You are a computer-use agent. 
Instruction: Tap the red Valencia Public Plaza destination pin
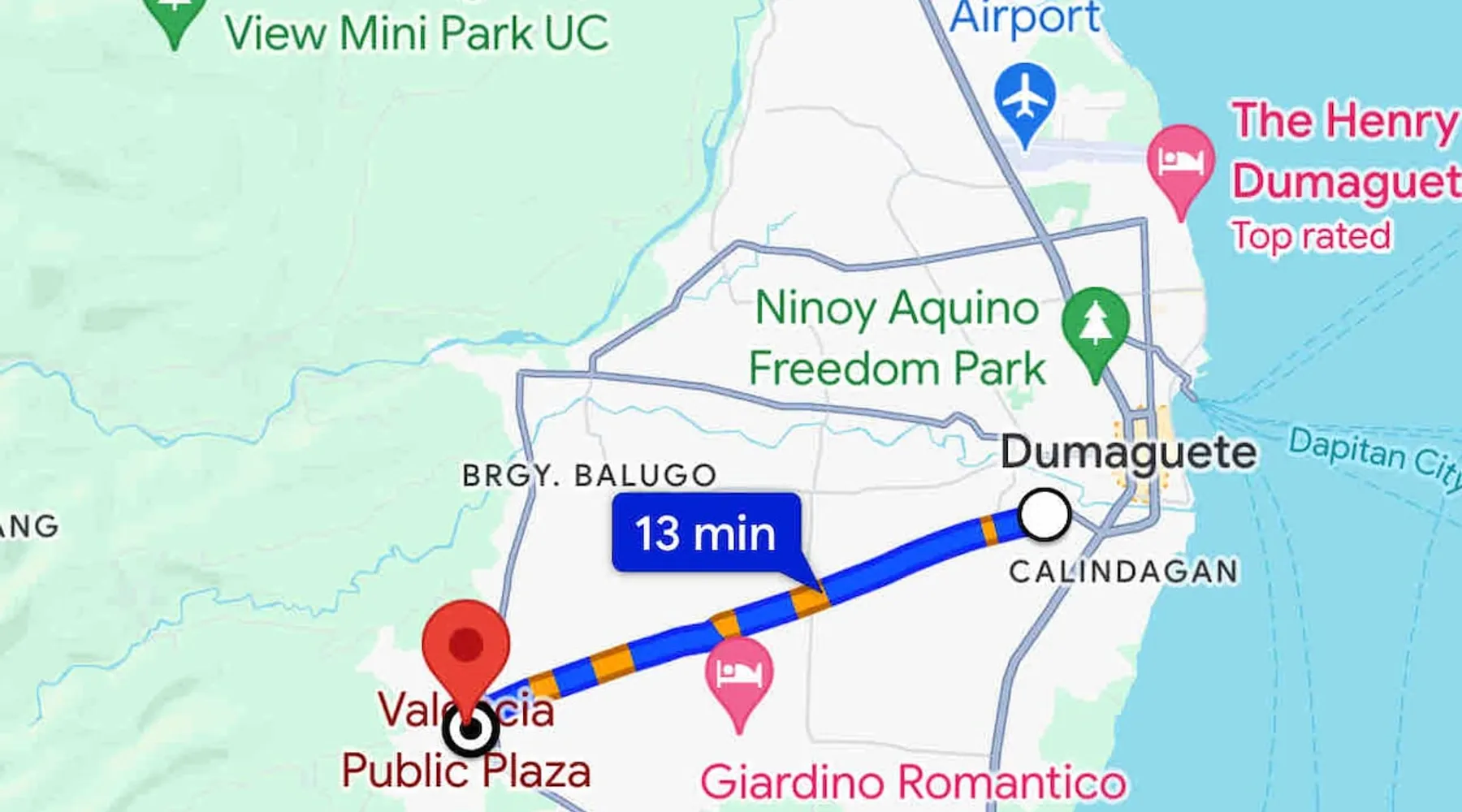pyautogui.click(x=465, y=647)
